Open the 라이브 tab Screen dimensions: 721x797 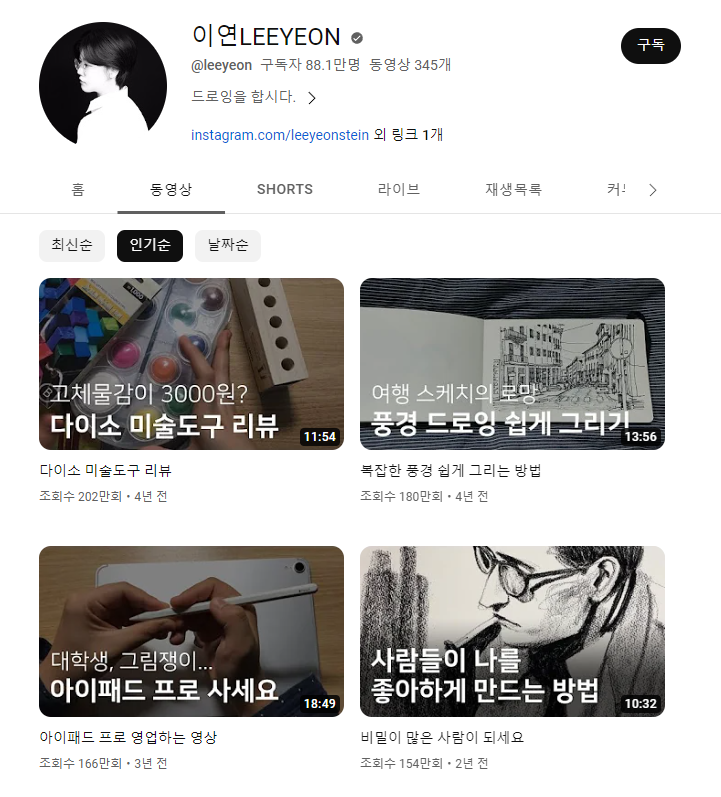click(x=399, y=189)
